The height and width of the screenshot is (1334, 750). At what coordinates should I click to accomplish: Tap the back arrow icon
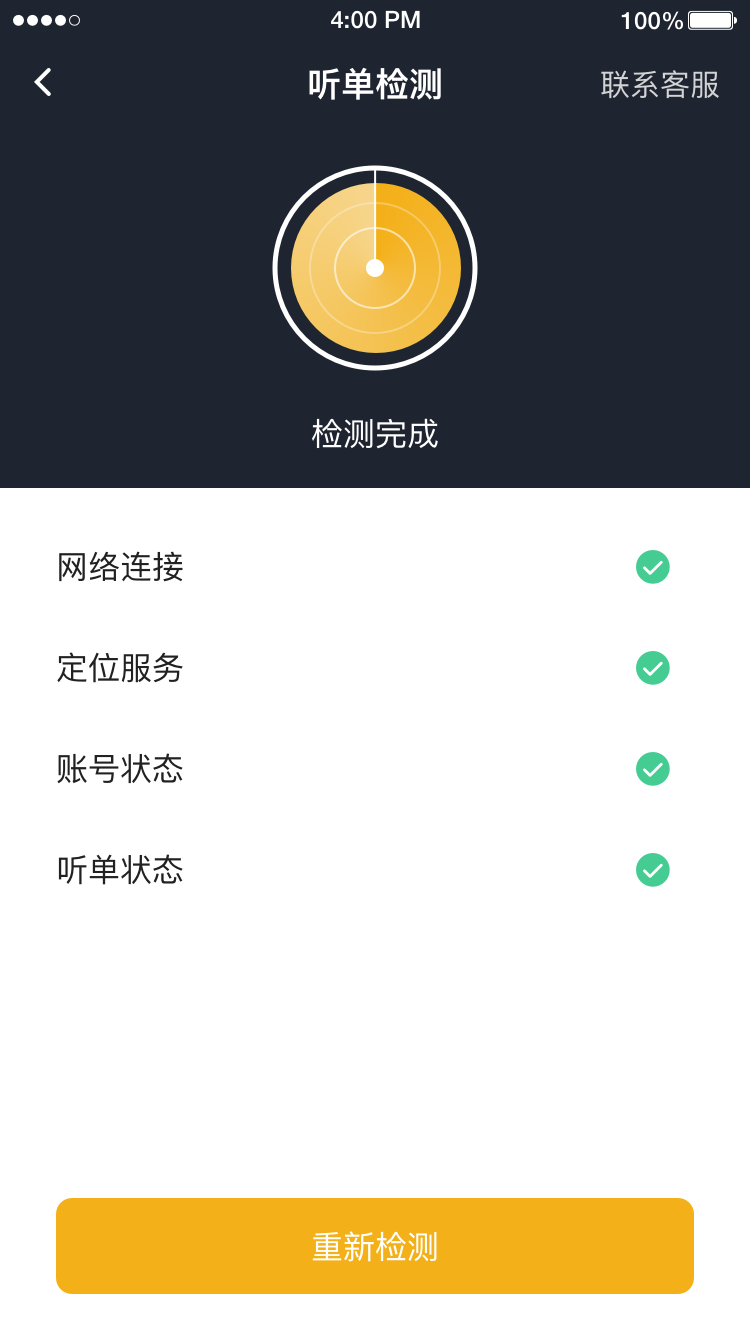click(x=42, y=82)
